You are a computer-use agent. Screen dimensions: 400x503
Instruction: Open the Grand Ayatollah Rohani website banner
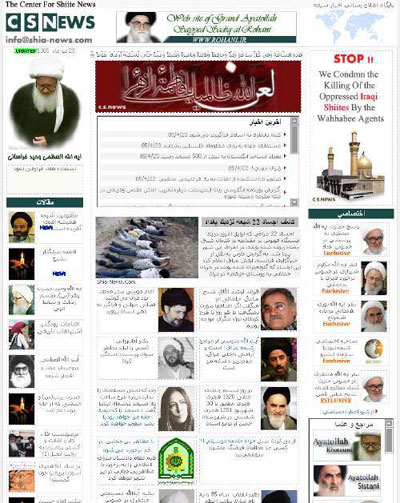pos(206,27)
